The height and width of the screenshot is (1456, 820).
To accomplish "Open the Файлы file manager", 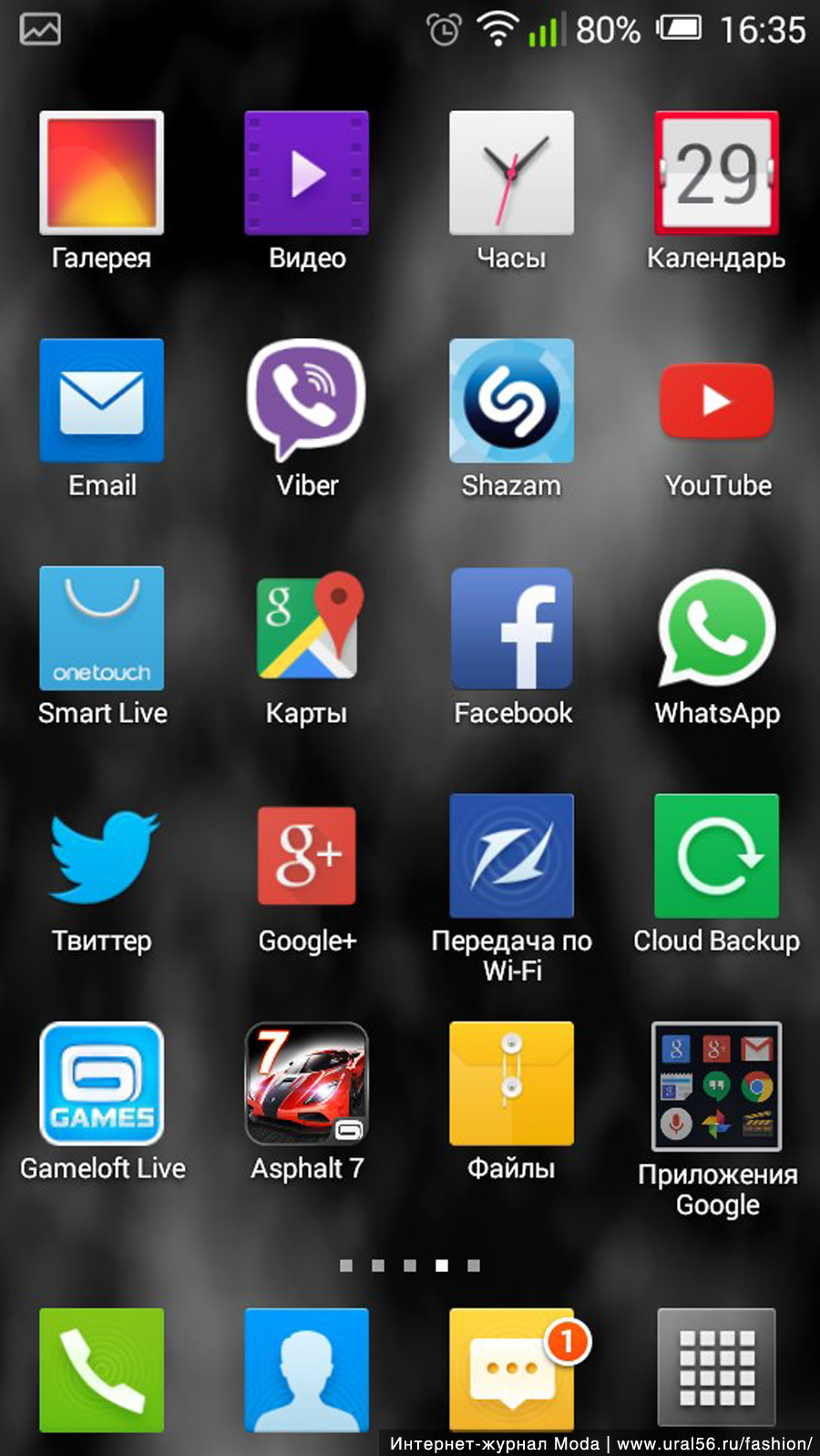I will point(511,1084).
